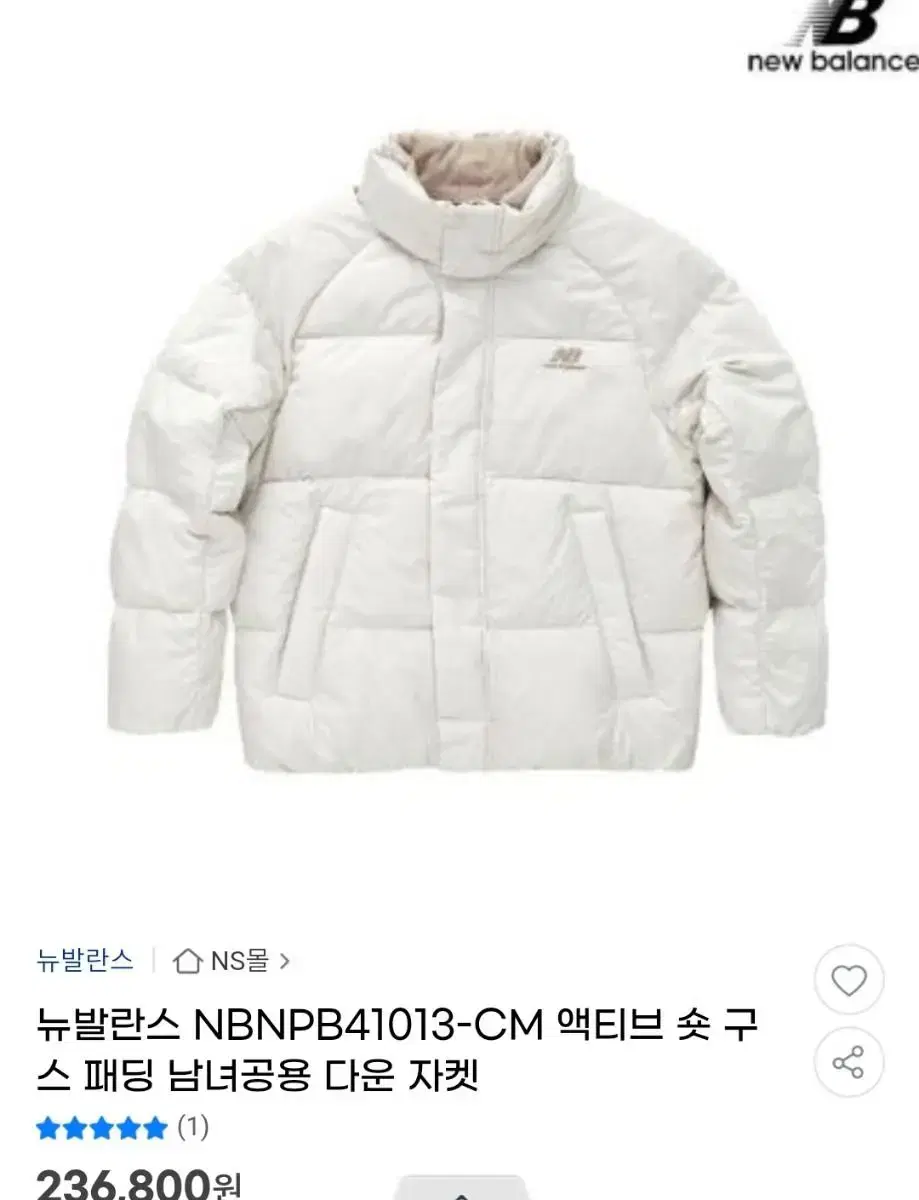Open the NS몰 store link

click(231, 961)
